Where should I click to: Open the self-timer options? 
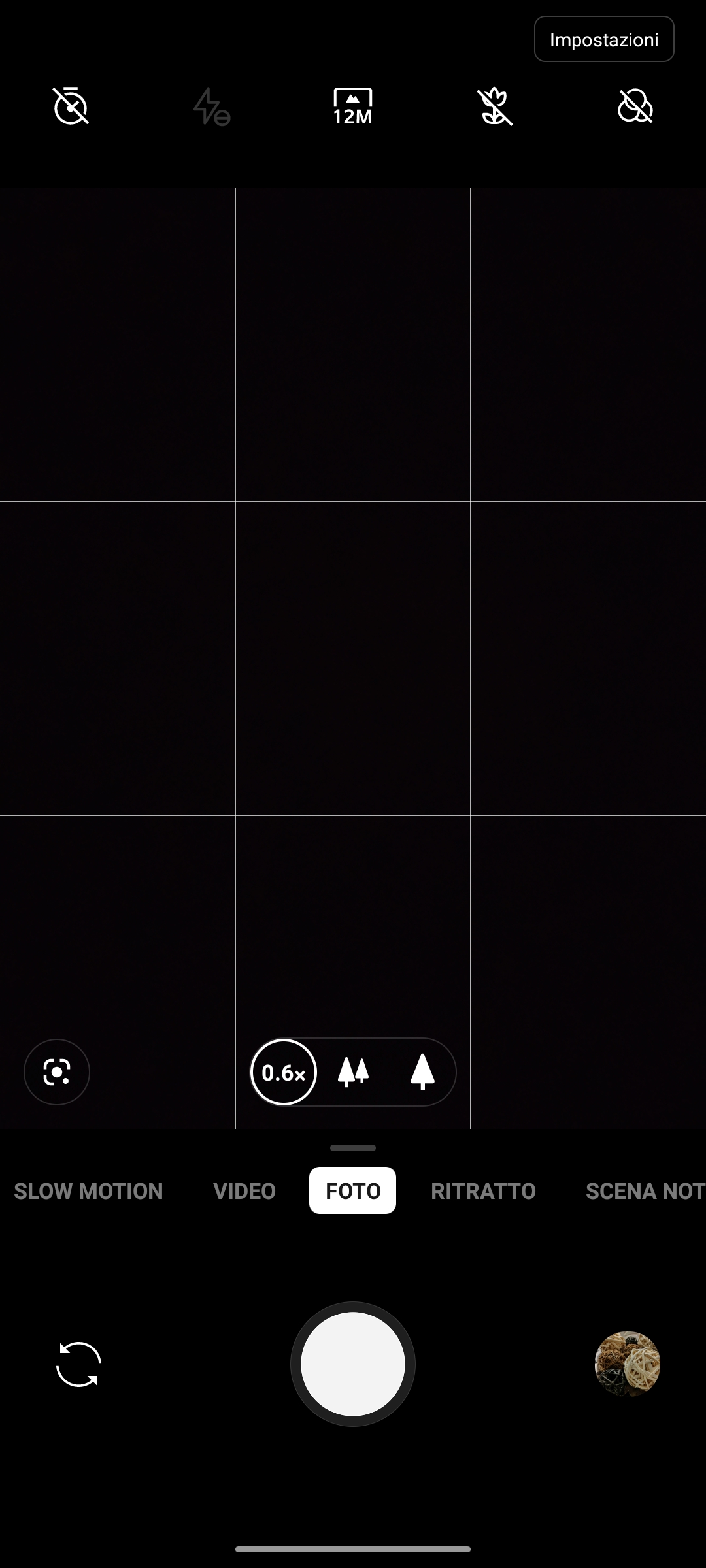click(71, 106)
